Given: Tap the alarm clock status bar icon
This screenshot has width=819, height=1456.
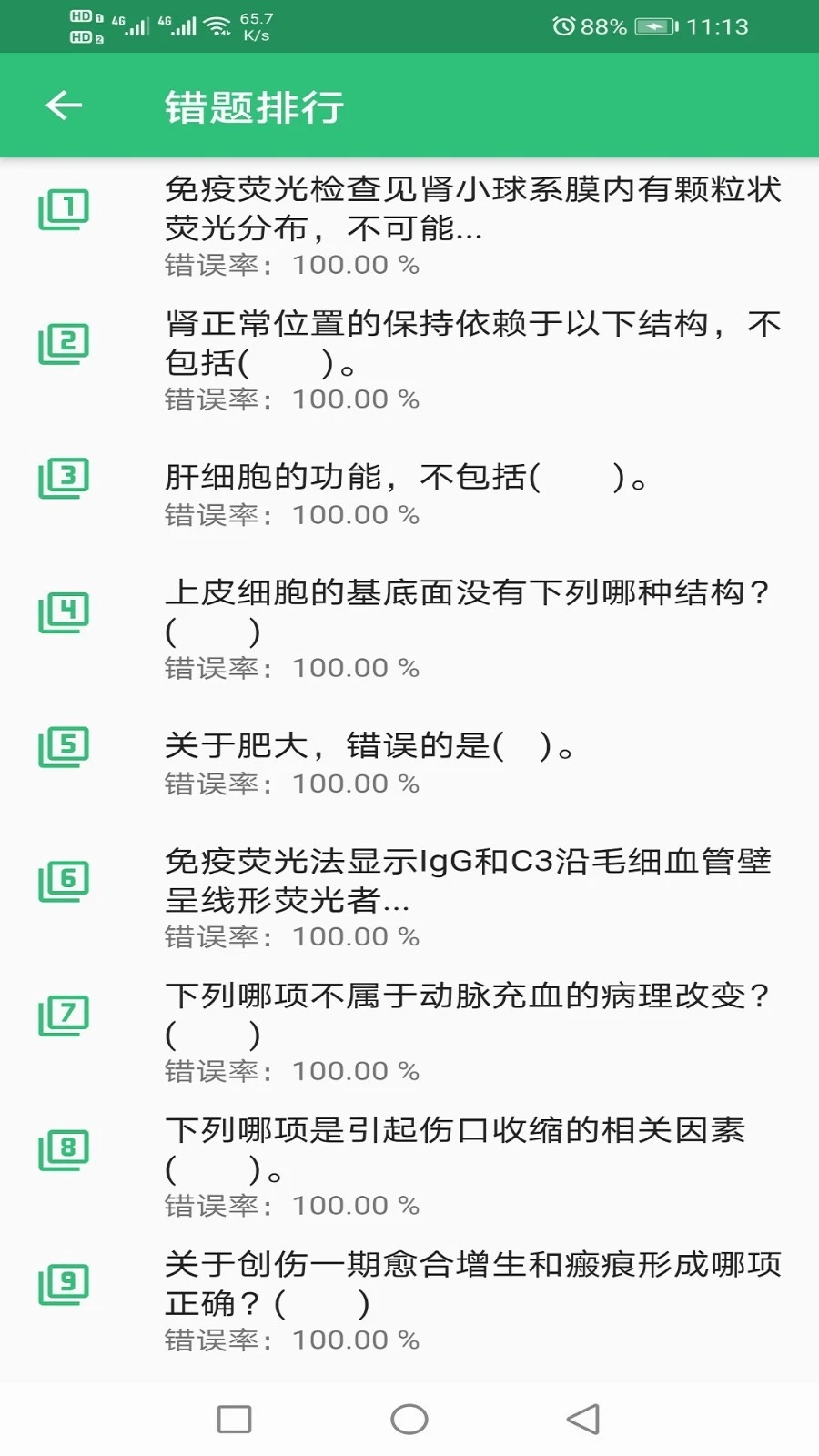Looking at the screenshot, I should 566,26.
